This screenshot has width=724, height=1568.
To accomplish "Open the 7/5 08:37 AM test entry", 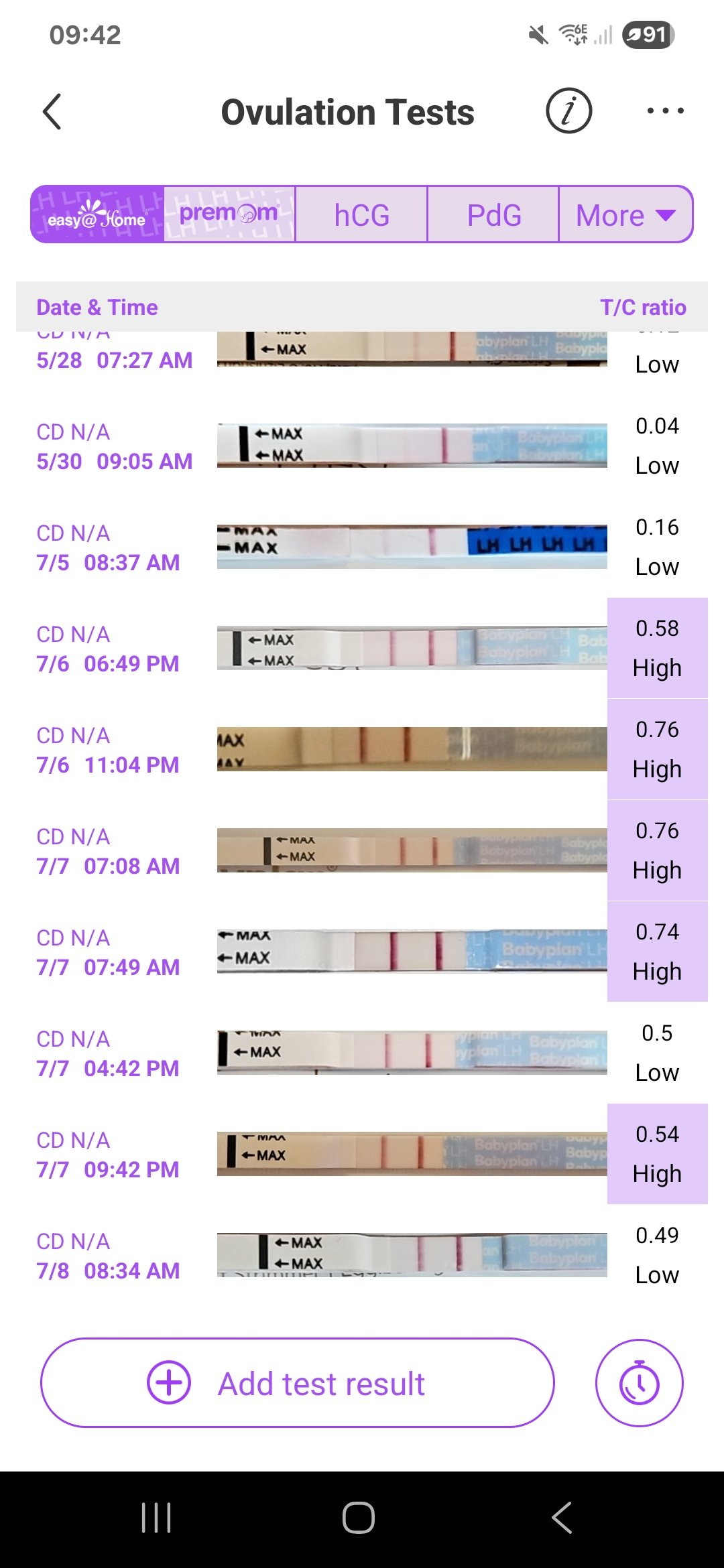I will [362, 547].
